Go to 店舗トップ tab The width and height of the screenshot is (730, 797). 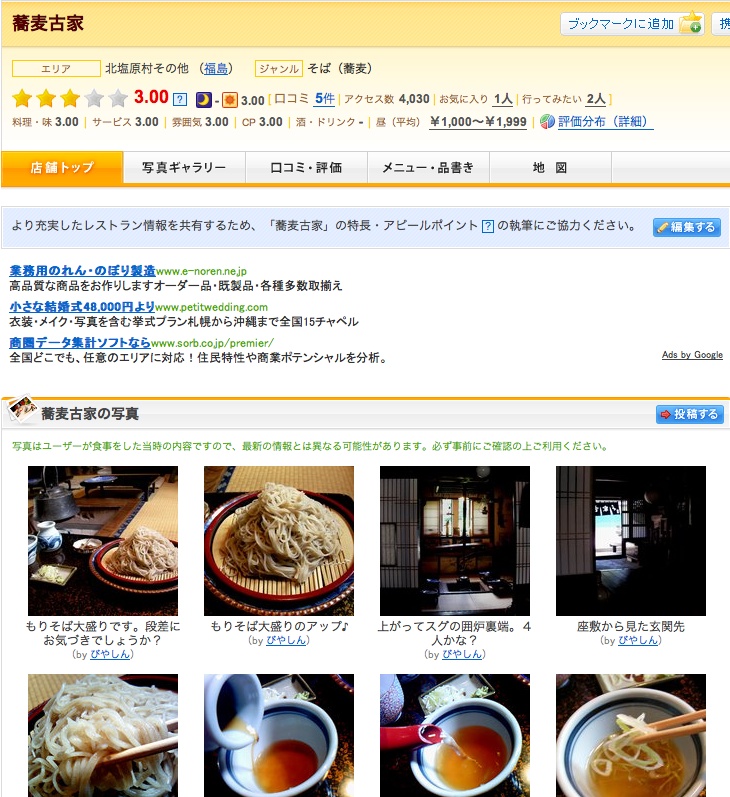coord(62,168)
